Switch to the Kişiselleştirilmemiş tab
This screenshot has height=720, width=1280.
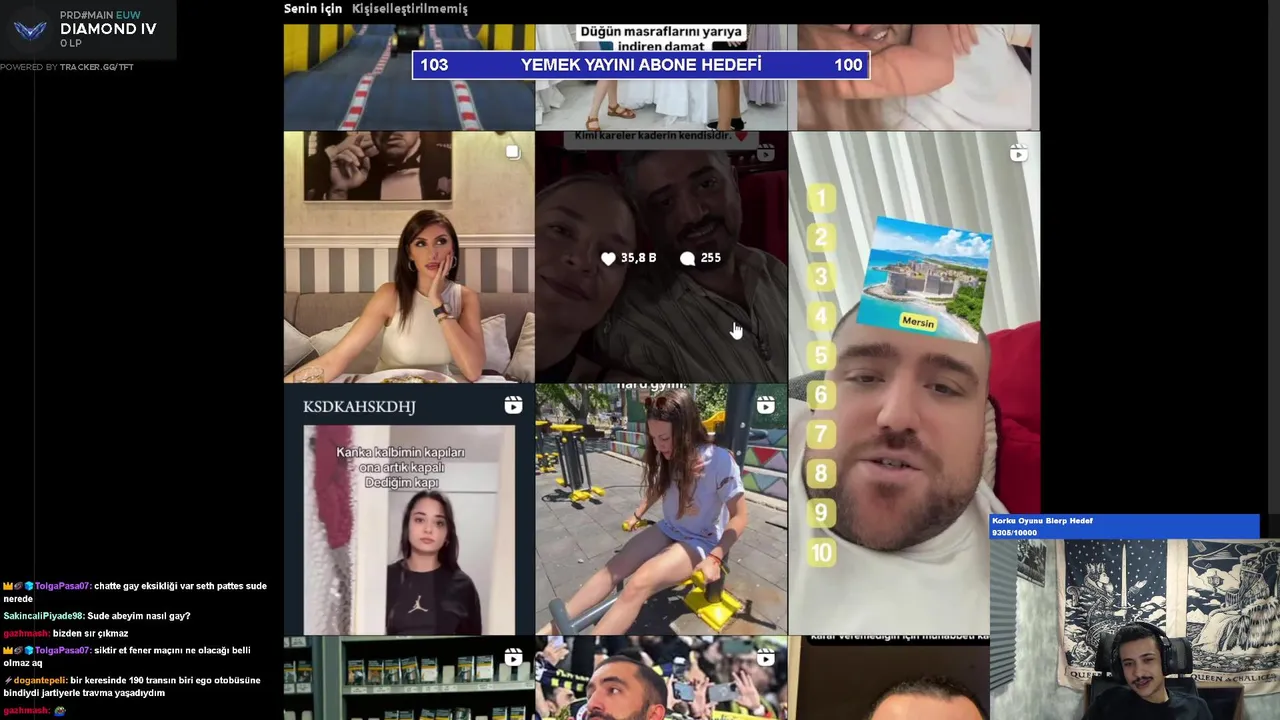pyautogui.click(x=409, y=9)
